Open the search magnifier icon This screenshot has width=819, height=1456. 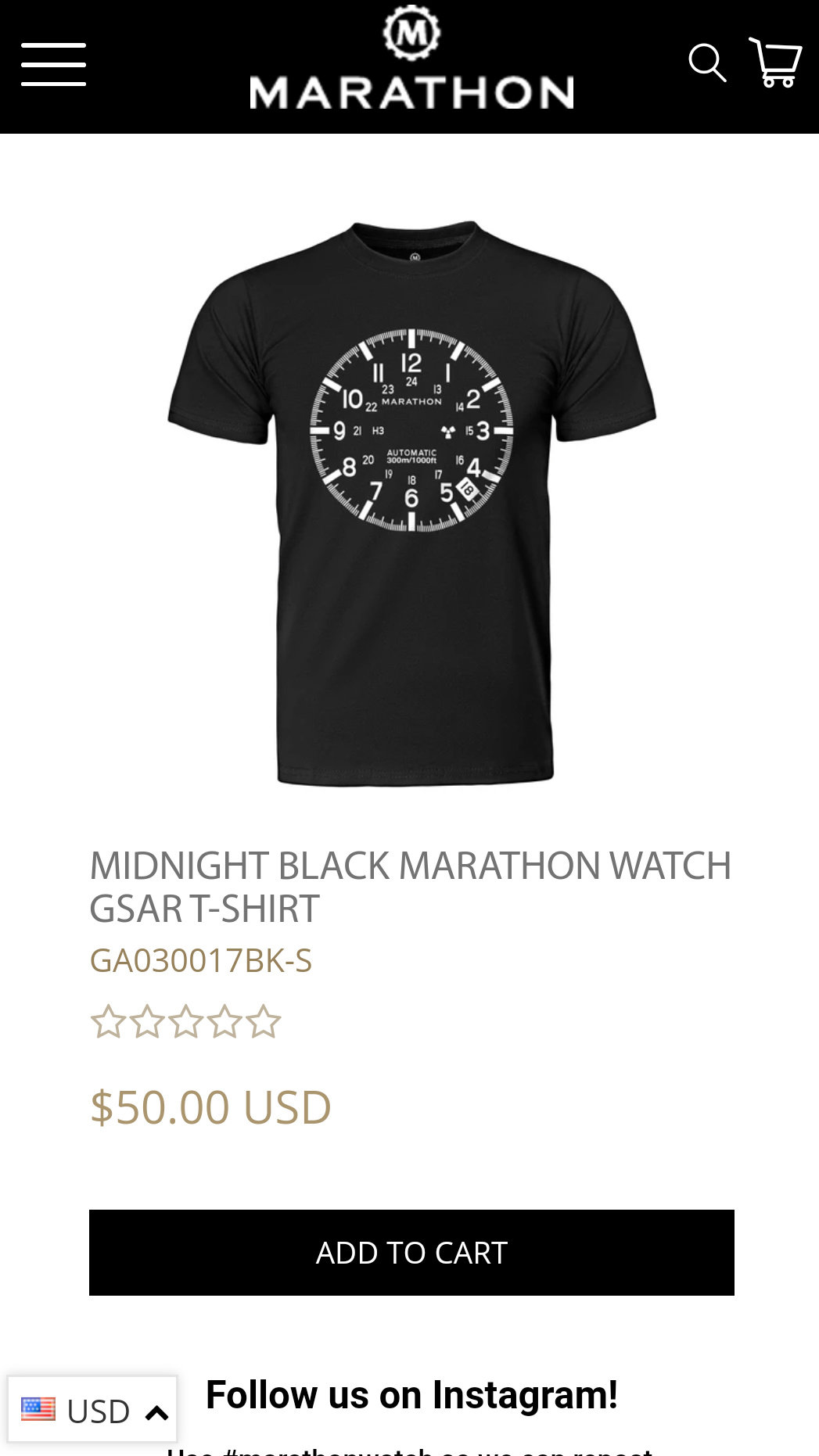[x=707, y=63]
